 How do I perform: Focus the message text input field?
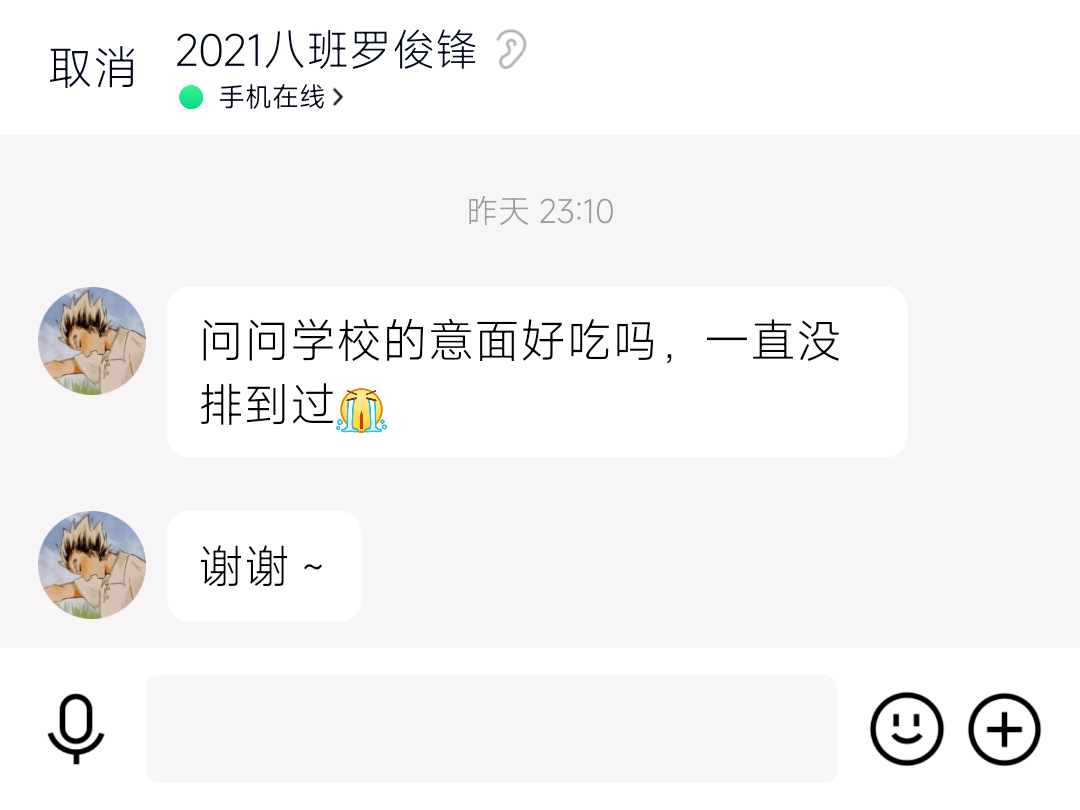tap(490, 729)
